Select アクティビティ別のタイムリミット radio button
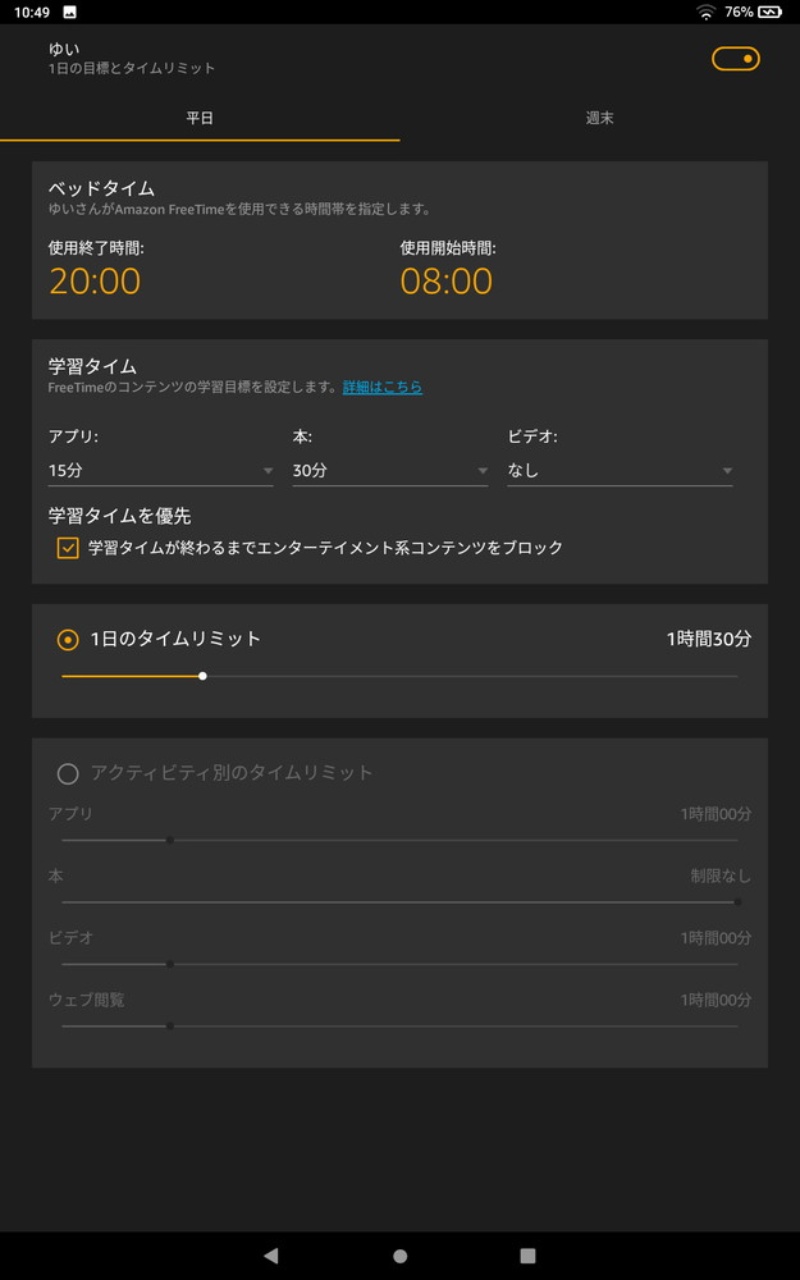 point(68,773)
